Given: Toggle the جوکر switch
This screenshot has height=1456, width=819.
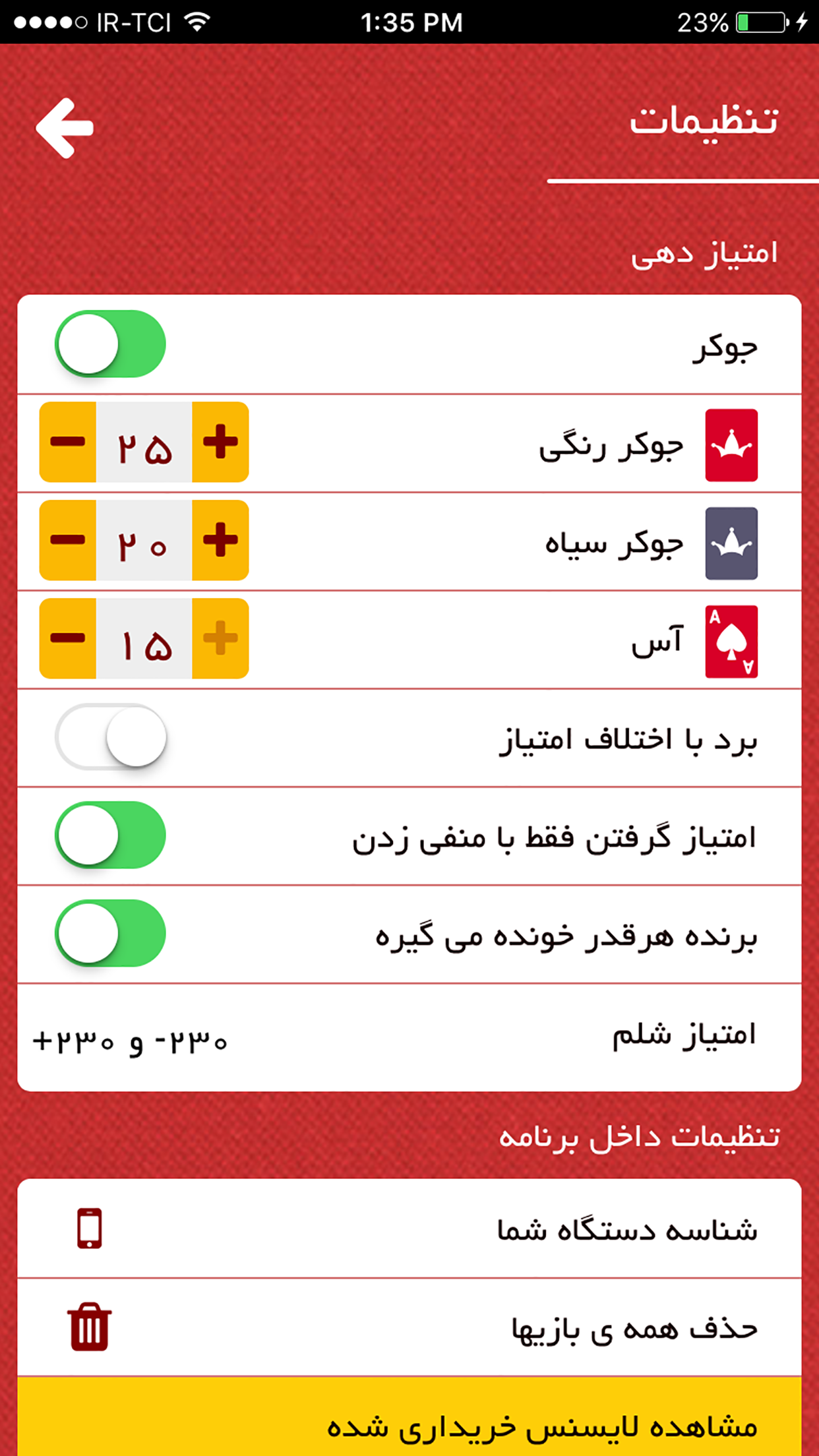Looking at the screenshot, I should click(110, 344).
